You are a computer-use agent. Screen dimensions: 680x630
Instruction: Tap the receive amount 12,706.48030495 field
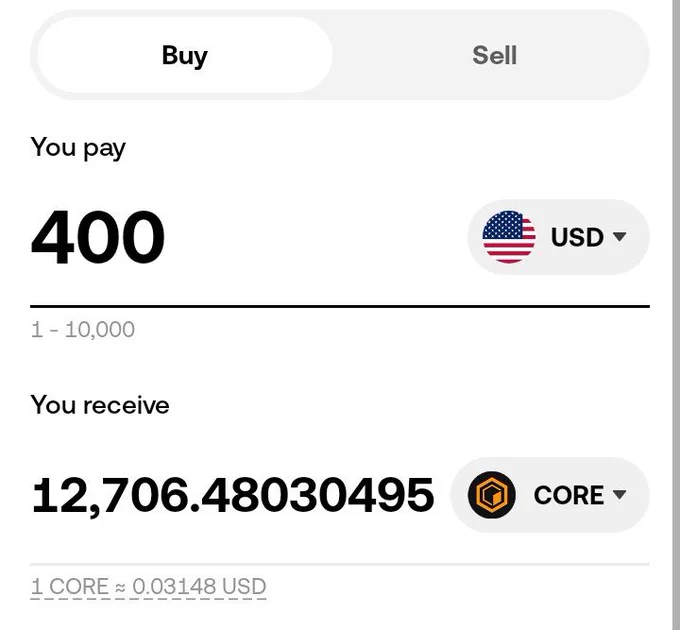[233, 495]
